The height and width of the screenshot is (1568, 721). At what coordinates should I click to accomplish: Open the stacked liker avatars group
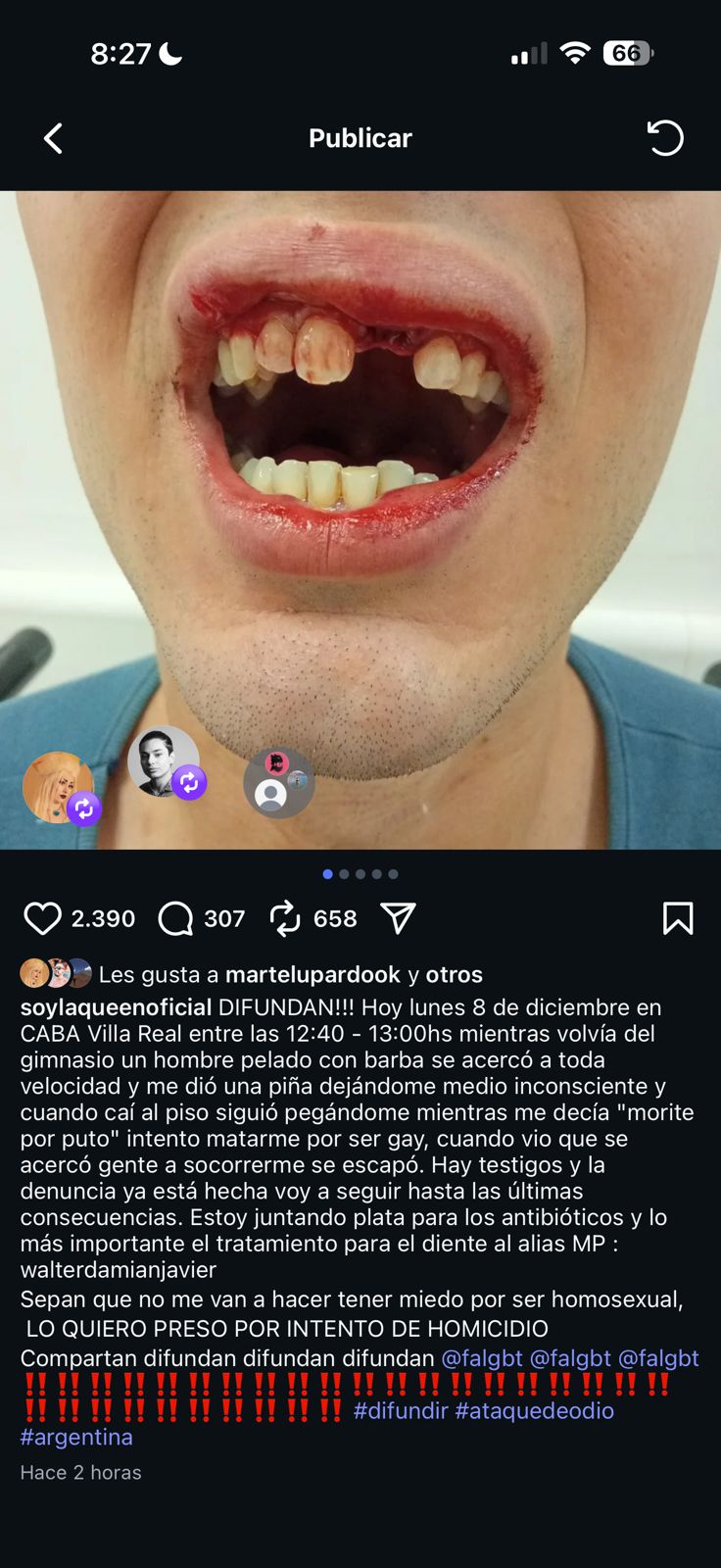click(54, 975)
